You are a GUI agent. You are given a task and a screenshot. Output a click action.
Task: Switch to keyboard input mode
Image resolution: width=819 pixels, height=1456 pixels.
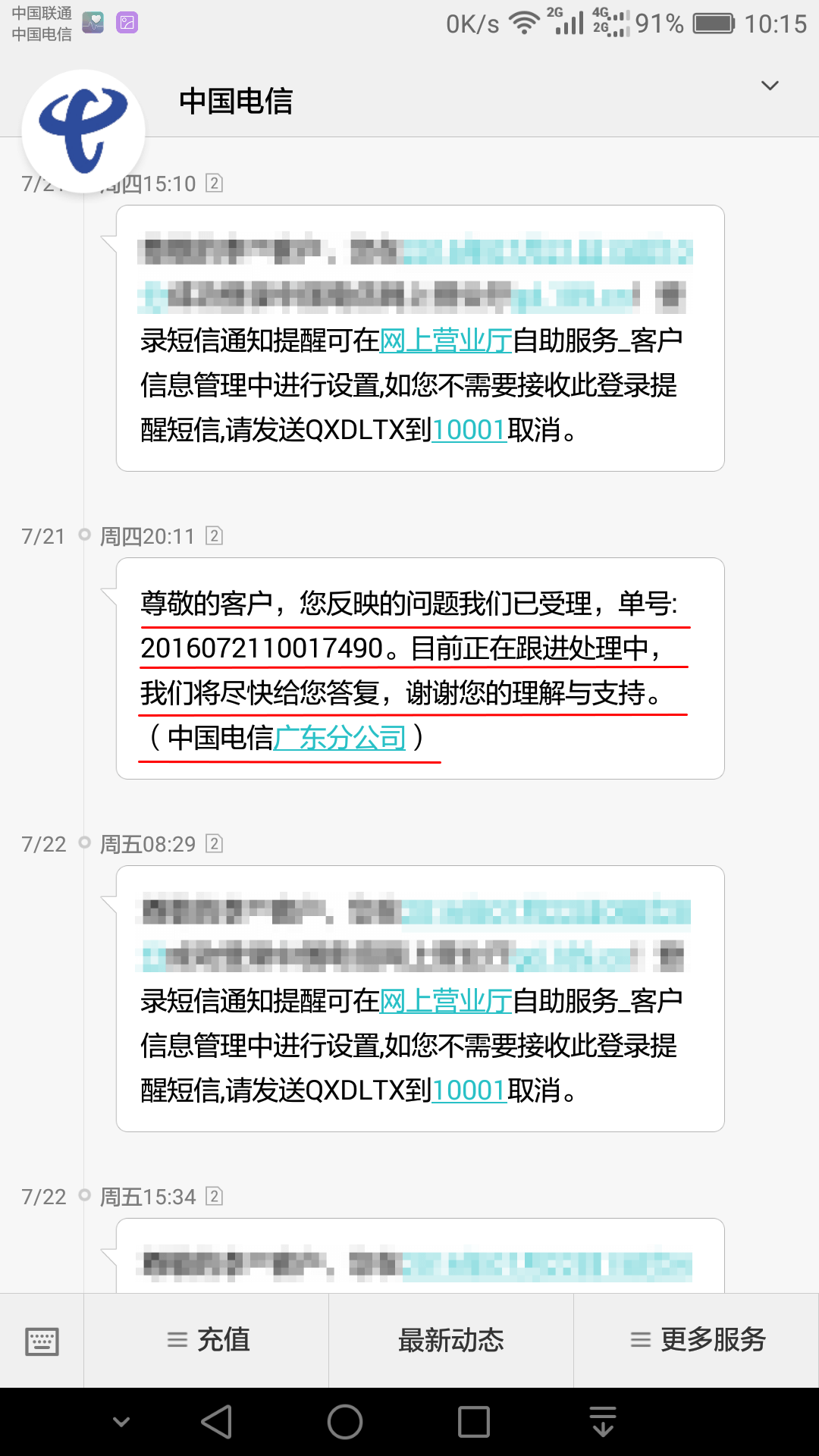(x=42, y=1341)
